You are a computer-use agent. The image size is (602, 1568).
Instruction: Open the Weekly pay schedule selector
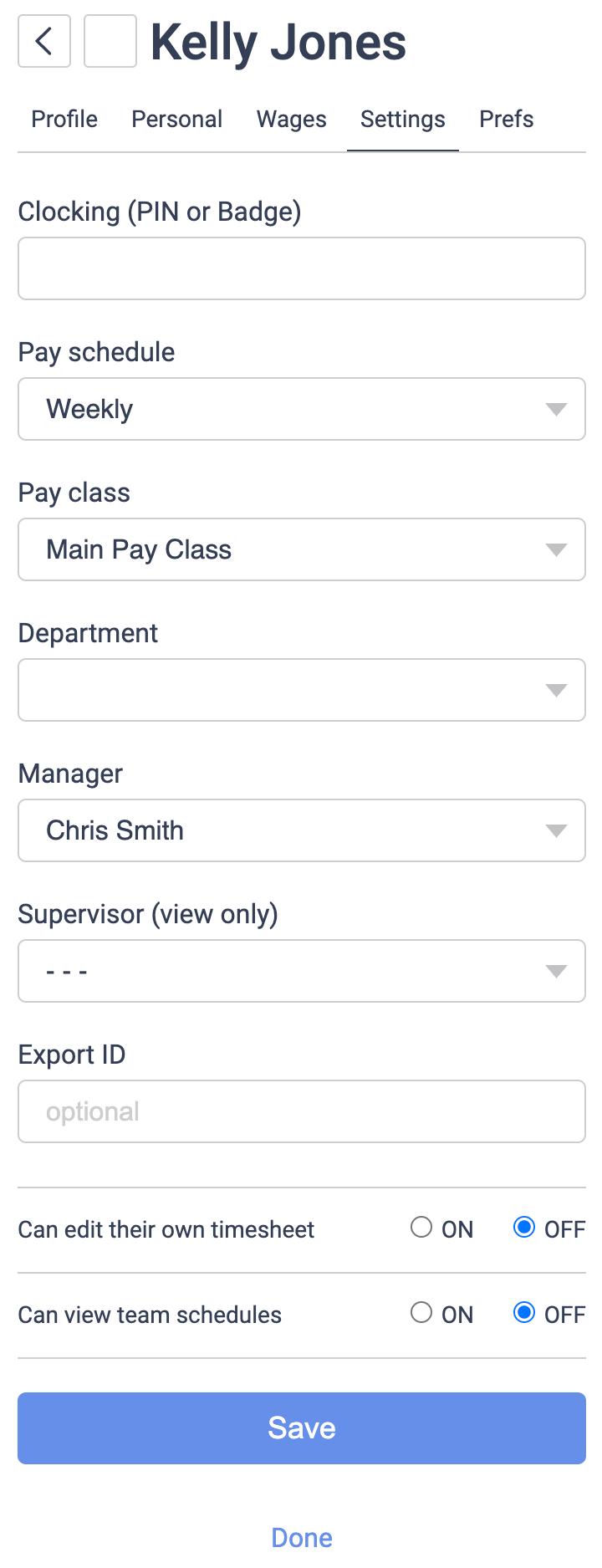point(301,409)
